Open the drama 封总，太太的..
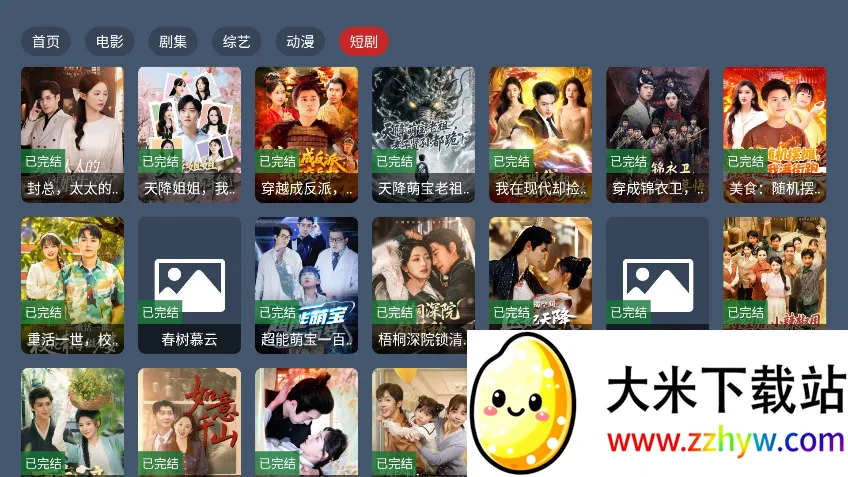 (x=72, y=134)
